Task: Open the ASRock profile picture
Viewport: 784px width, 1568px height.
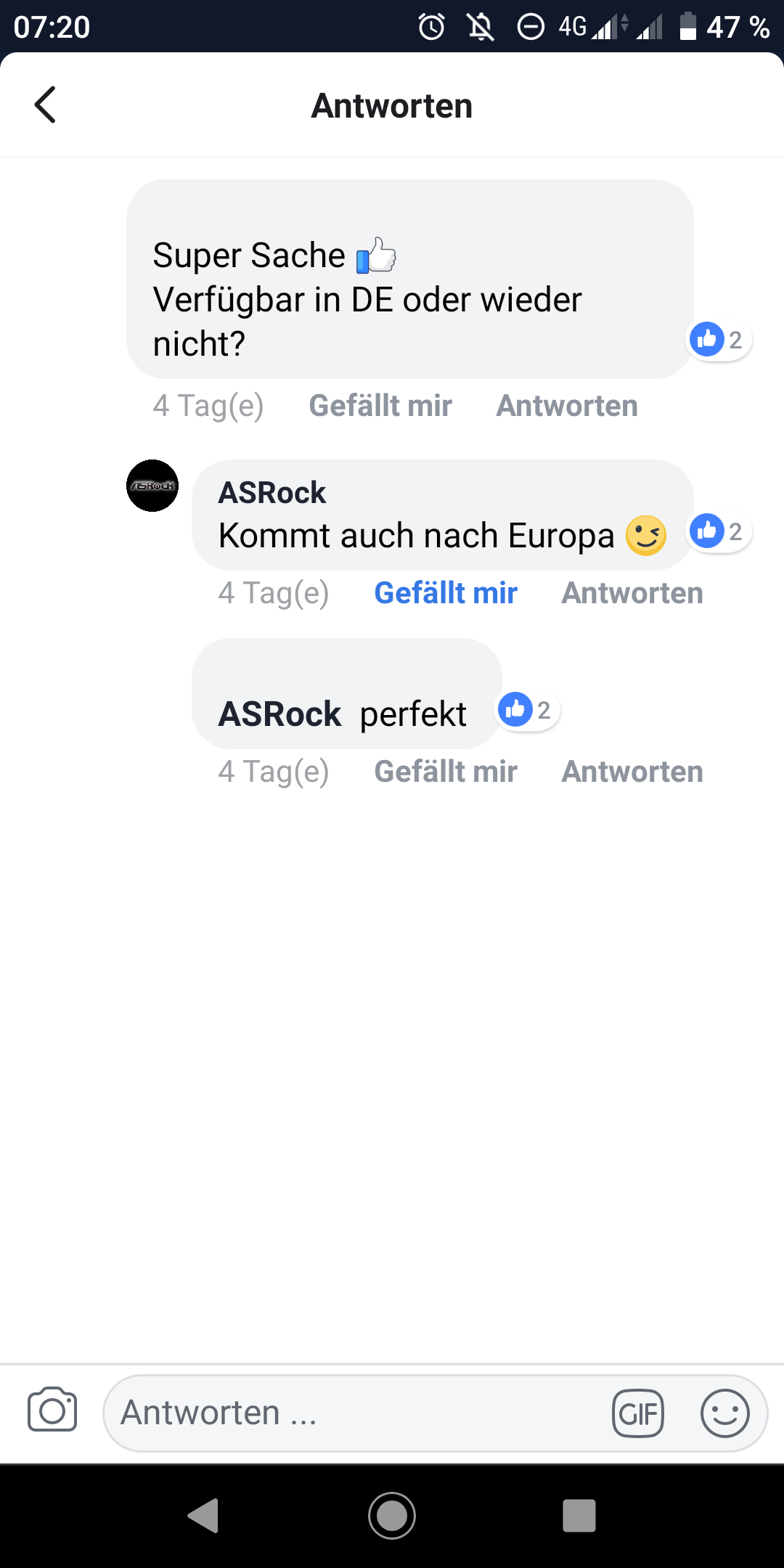Action: click(152, 486)
